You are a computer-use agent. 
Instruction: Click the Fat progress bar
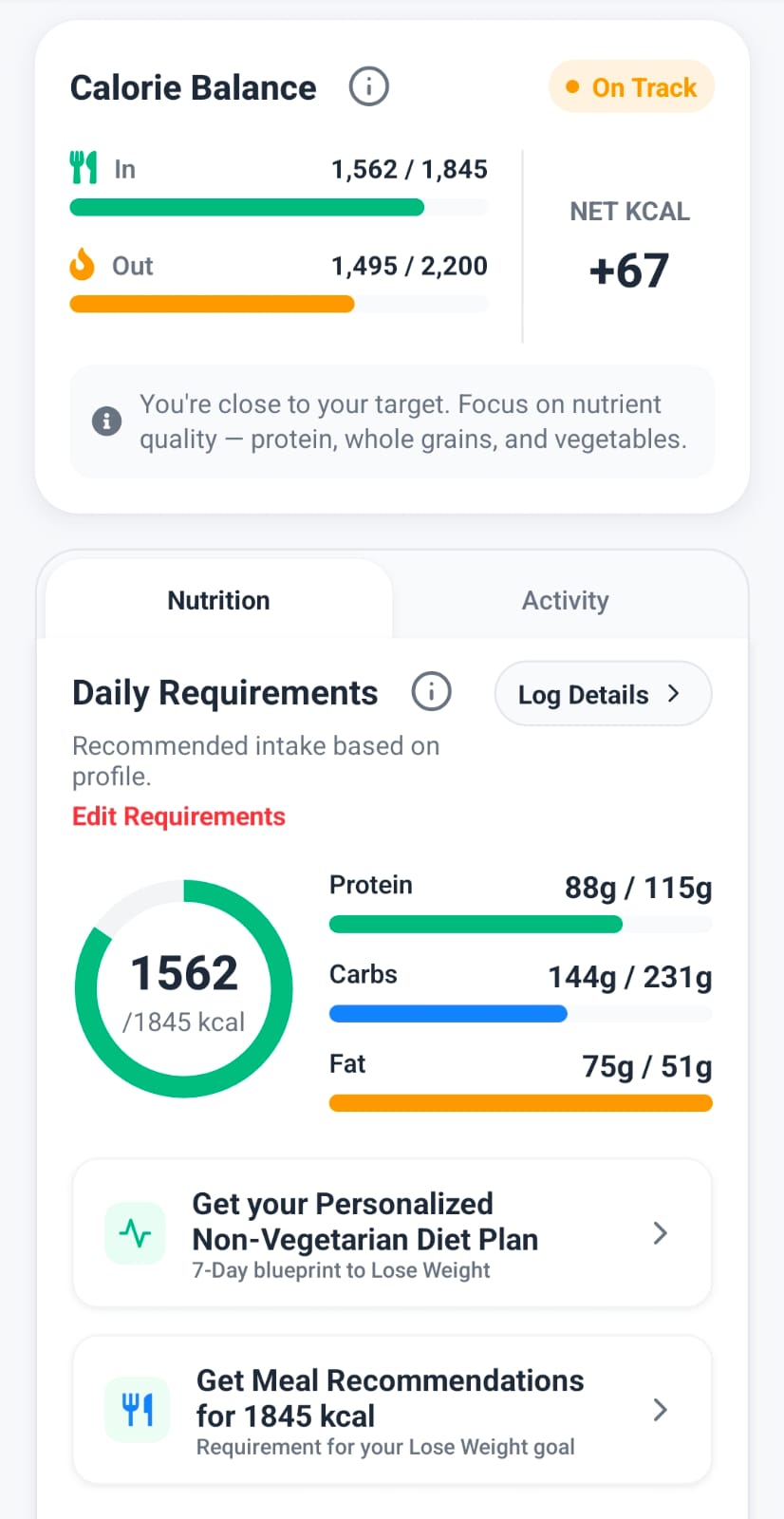(x=520, y=1102)
